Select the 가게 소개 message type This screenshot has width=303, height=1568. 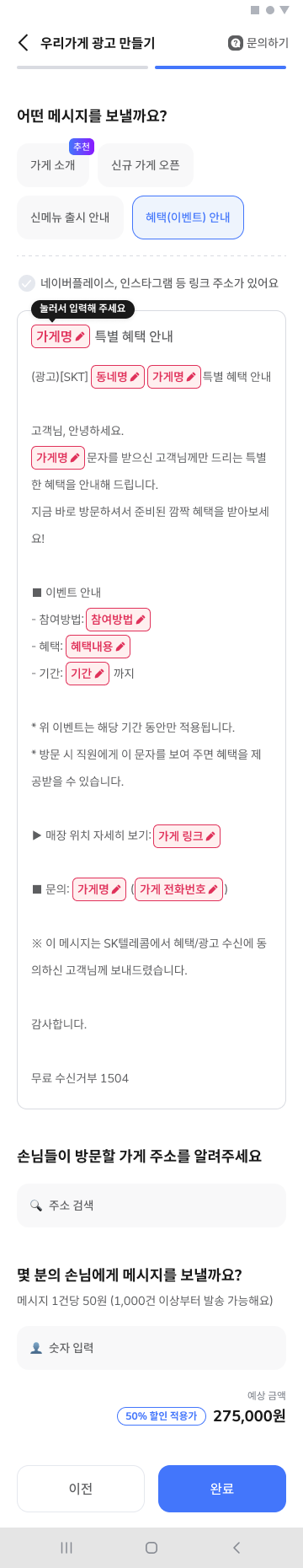53,165
